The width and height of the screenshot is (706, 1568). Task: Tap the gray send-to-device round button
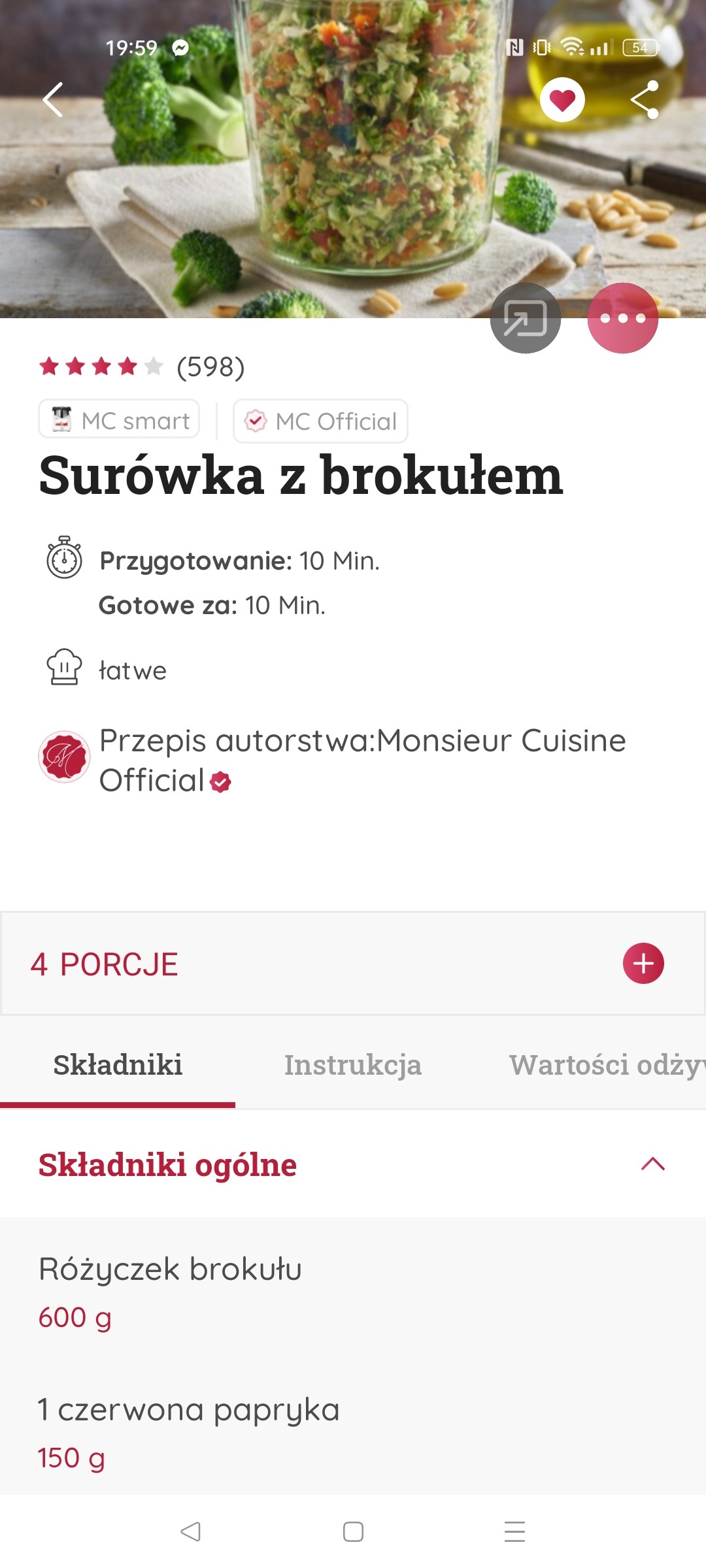point(526,318)
